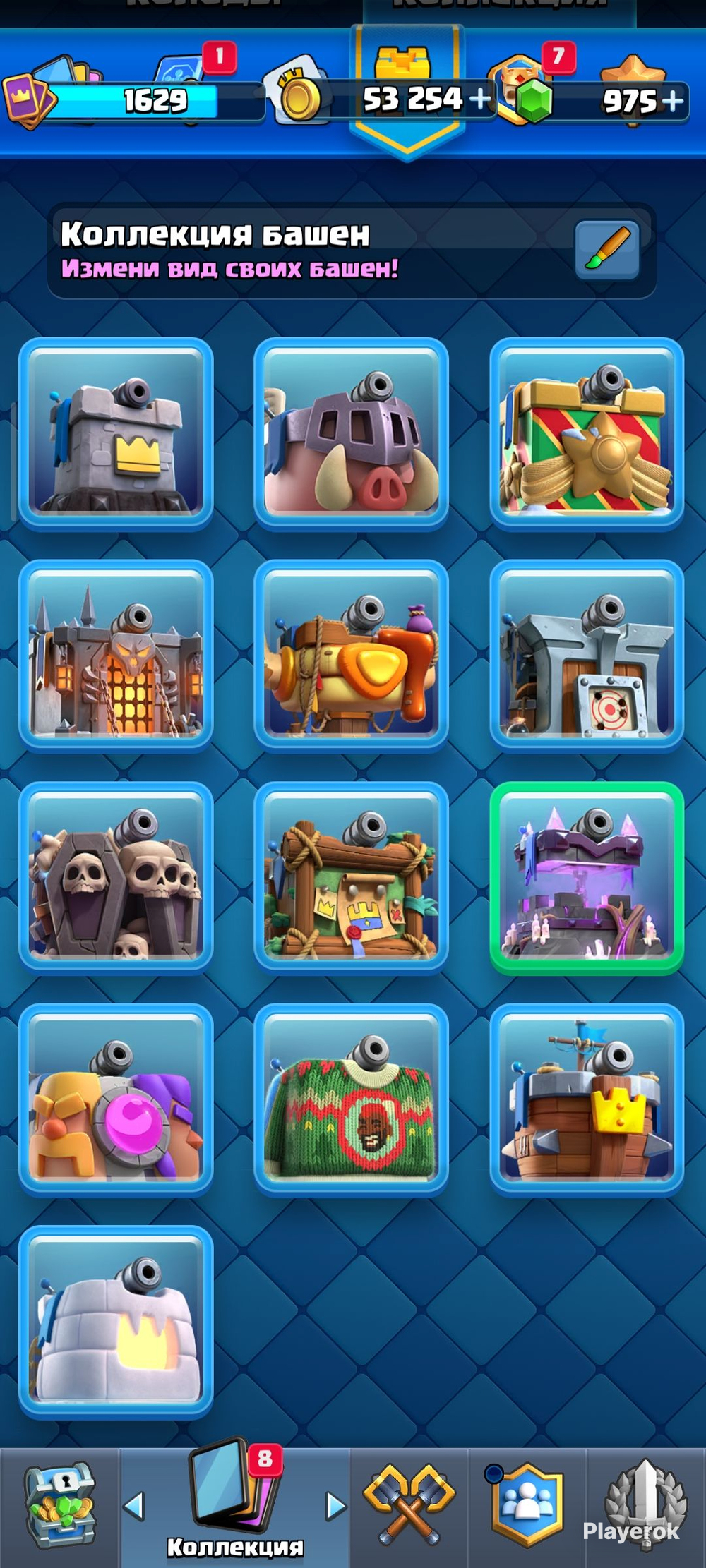Select the default grey stone tower skin
Screen dimensions: 706x1568
(116, 434)
